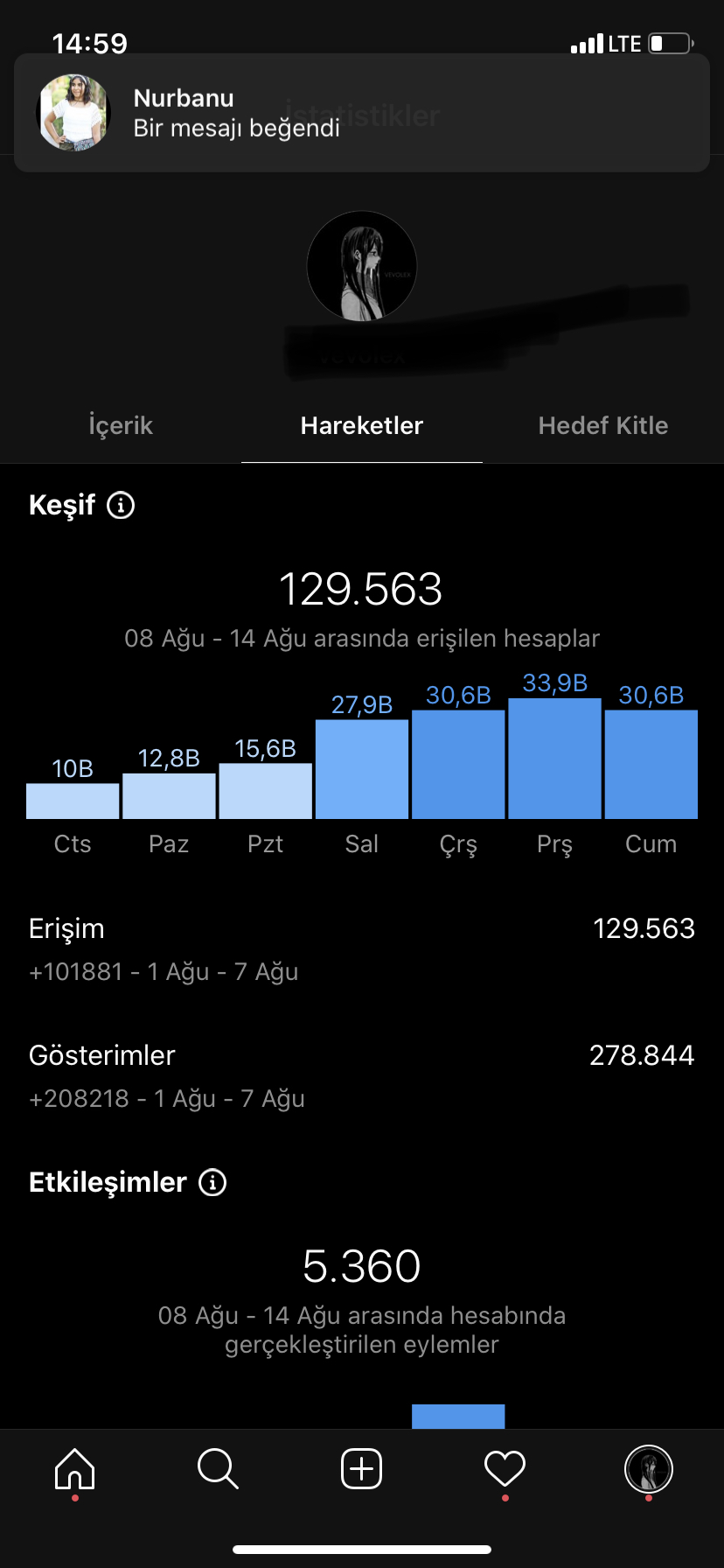Switch to the İçerik tab
The height and width of the screenshot is (1568, 724).
121,425
